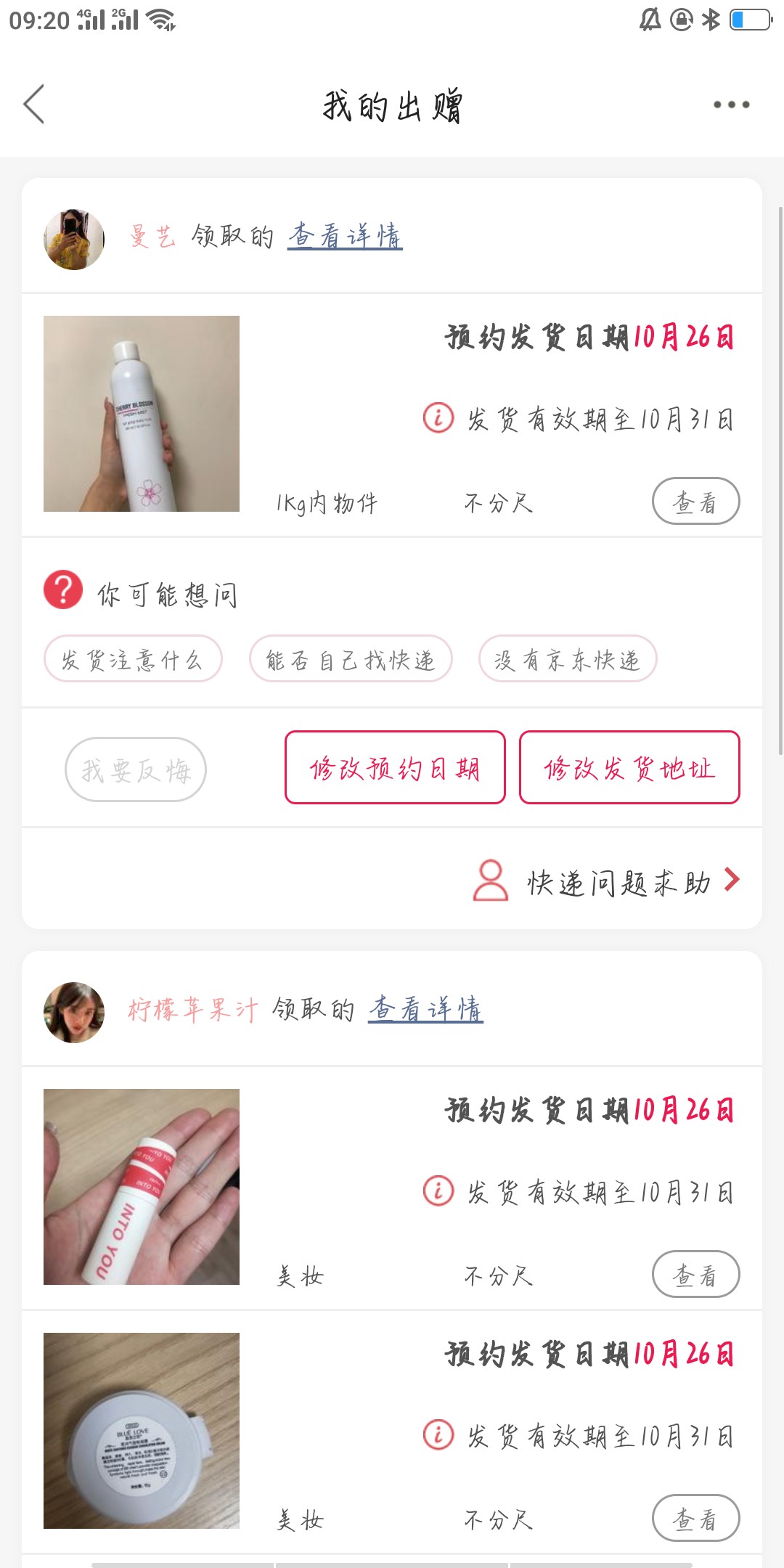The image size is (784, 1568).
Task: Open the cherry blossom spray item photo
Action: [142, 414]
